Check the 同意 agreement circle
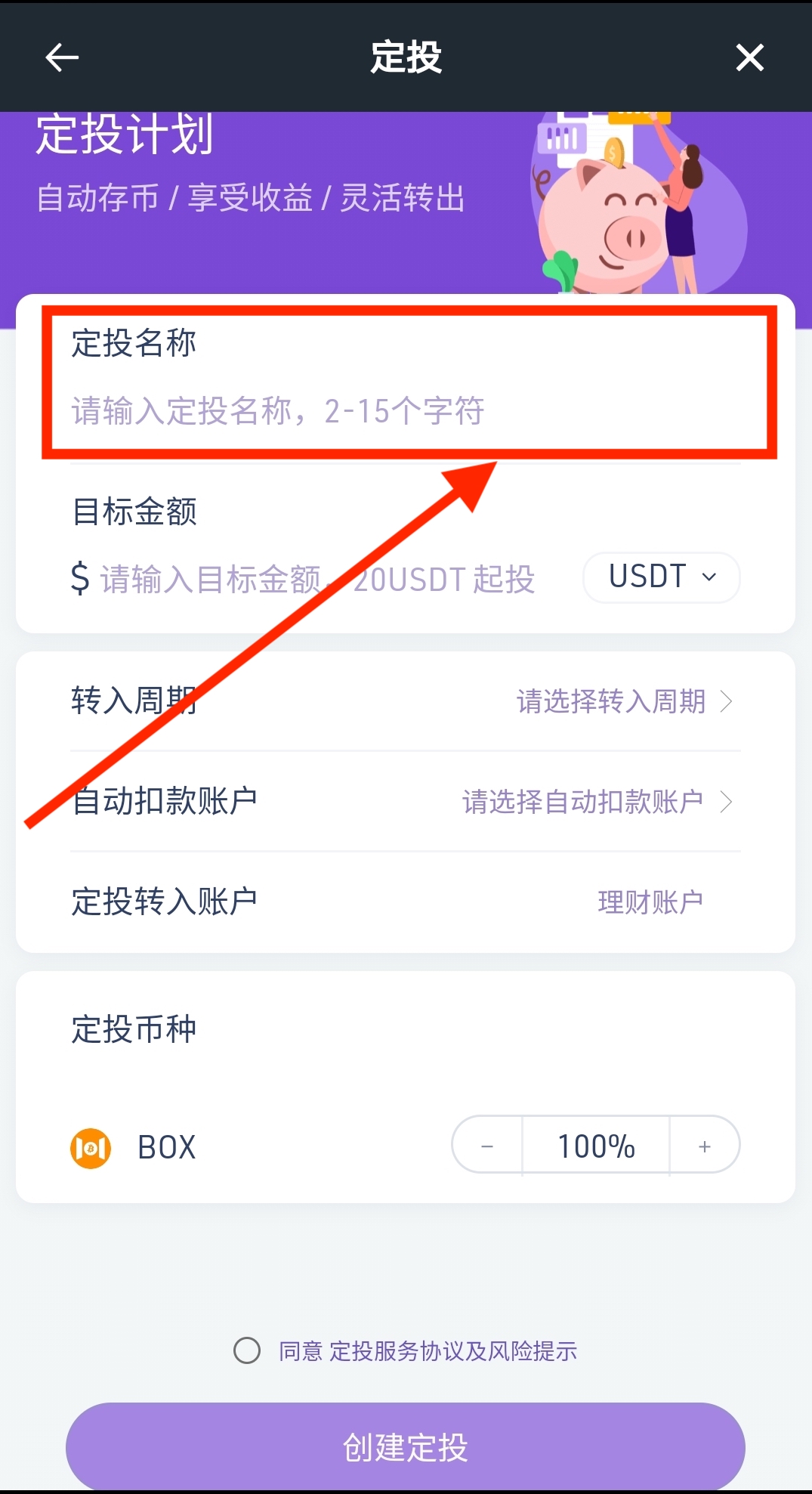 click(247, 1350)
